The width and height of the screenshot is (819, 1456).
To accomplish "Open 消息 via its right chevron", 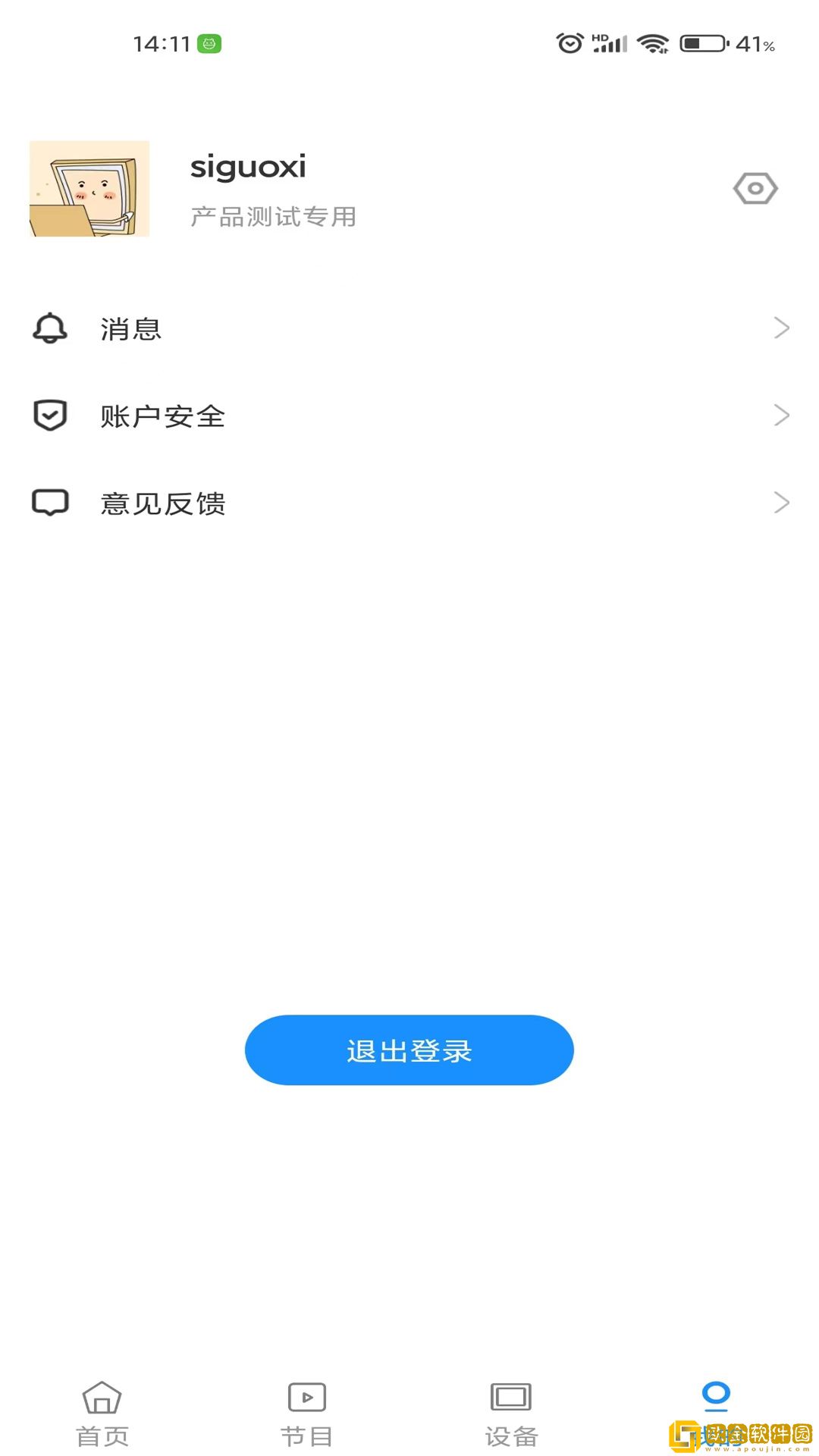I will point(782,328).
